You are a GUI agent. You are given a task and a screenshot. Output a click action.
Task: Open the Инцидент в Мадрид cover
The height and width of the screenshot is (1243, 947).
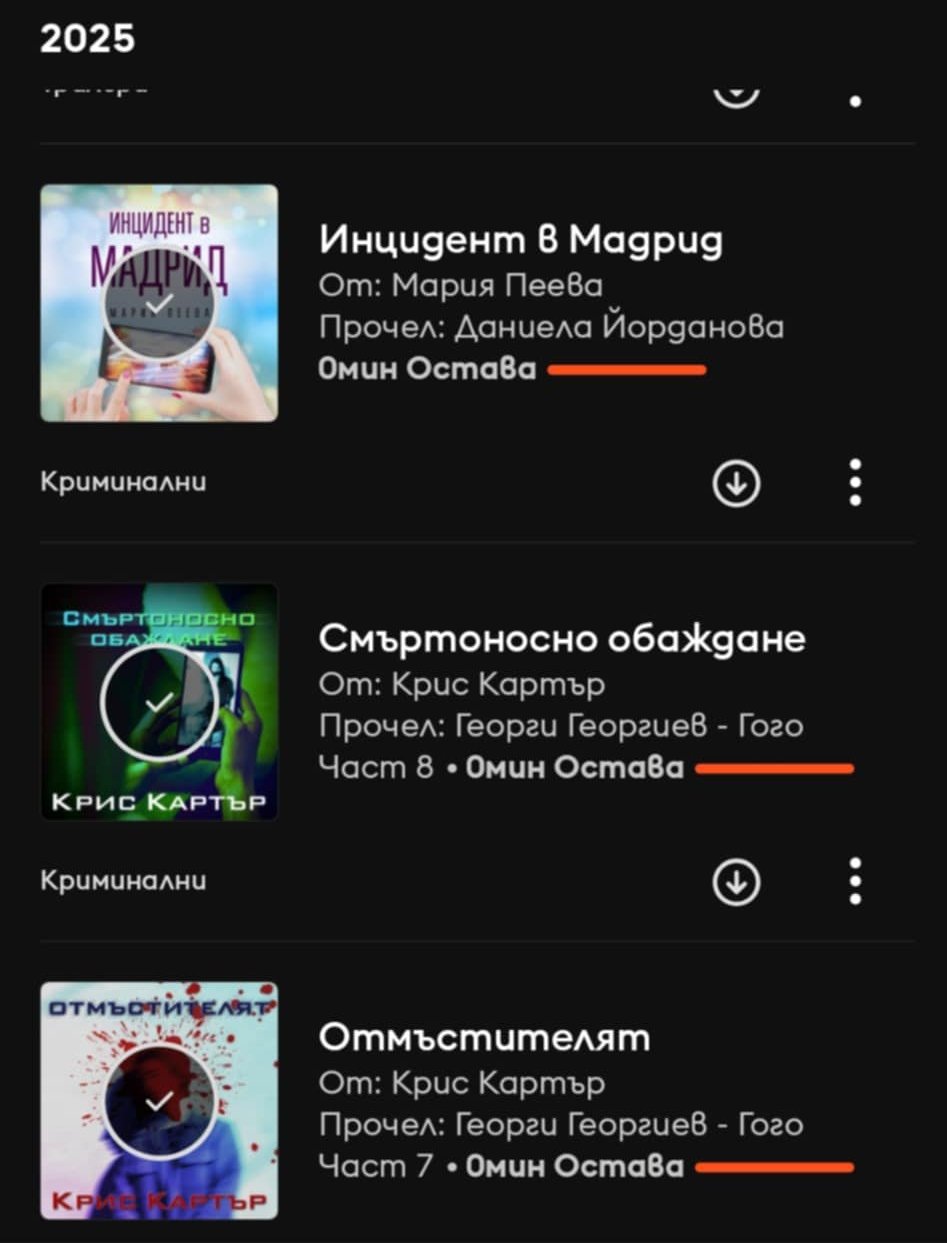(159, 303)
